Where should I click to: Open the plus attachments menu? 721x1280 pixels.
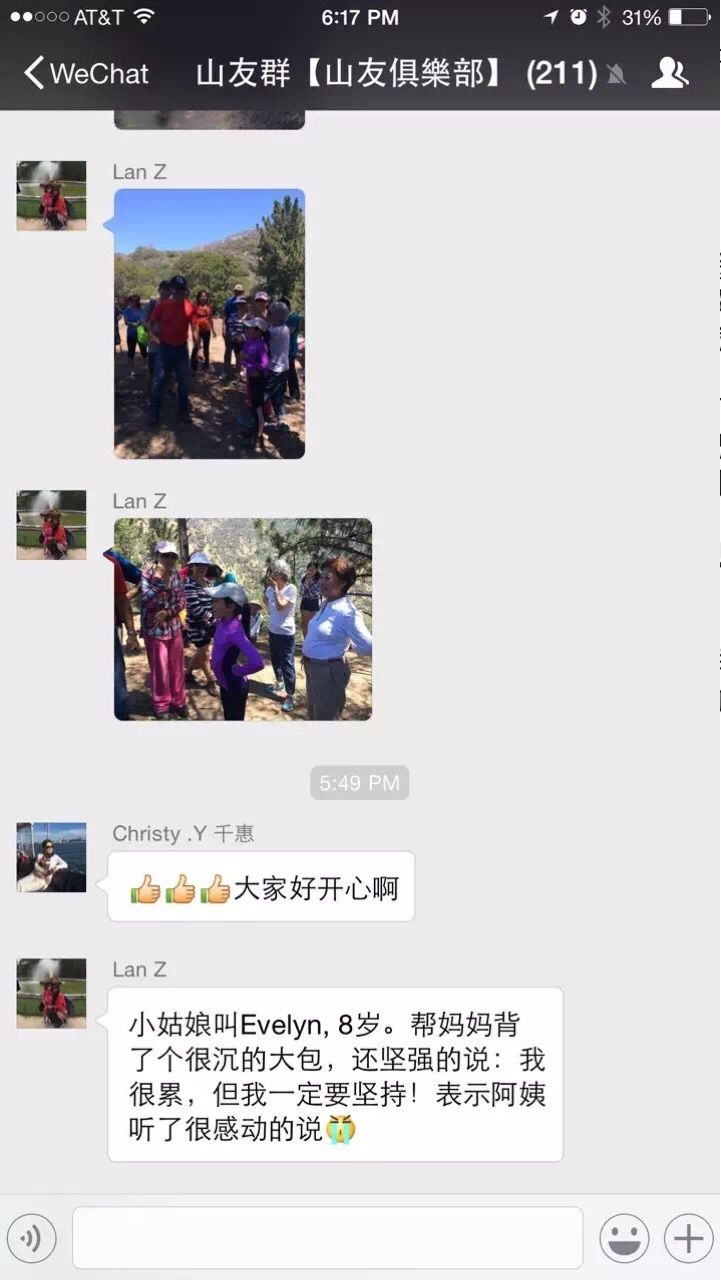tap(688, 1239)
